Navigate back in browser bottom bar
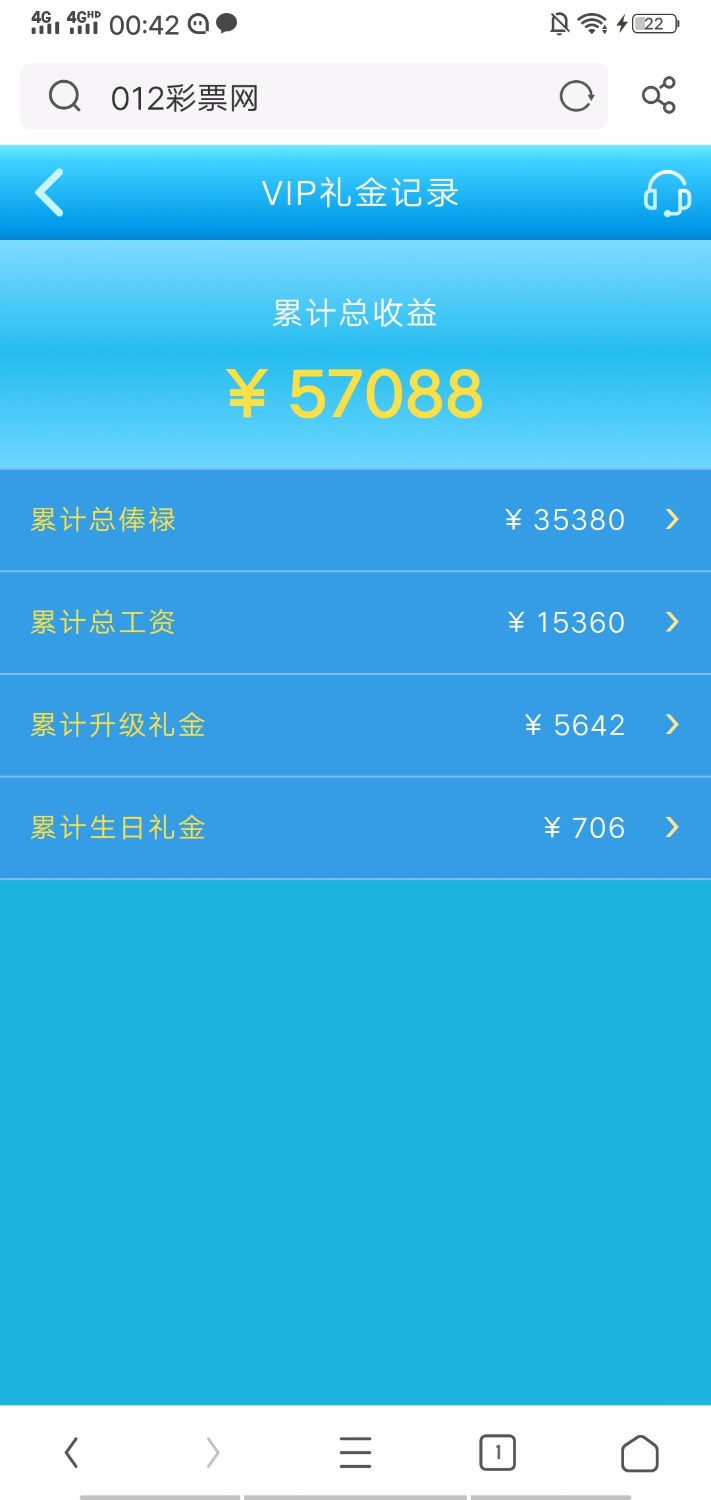Screen dimensions: 711x1500 click(x=71, y=1452)
